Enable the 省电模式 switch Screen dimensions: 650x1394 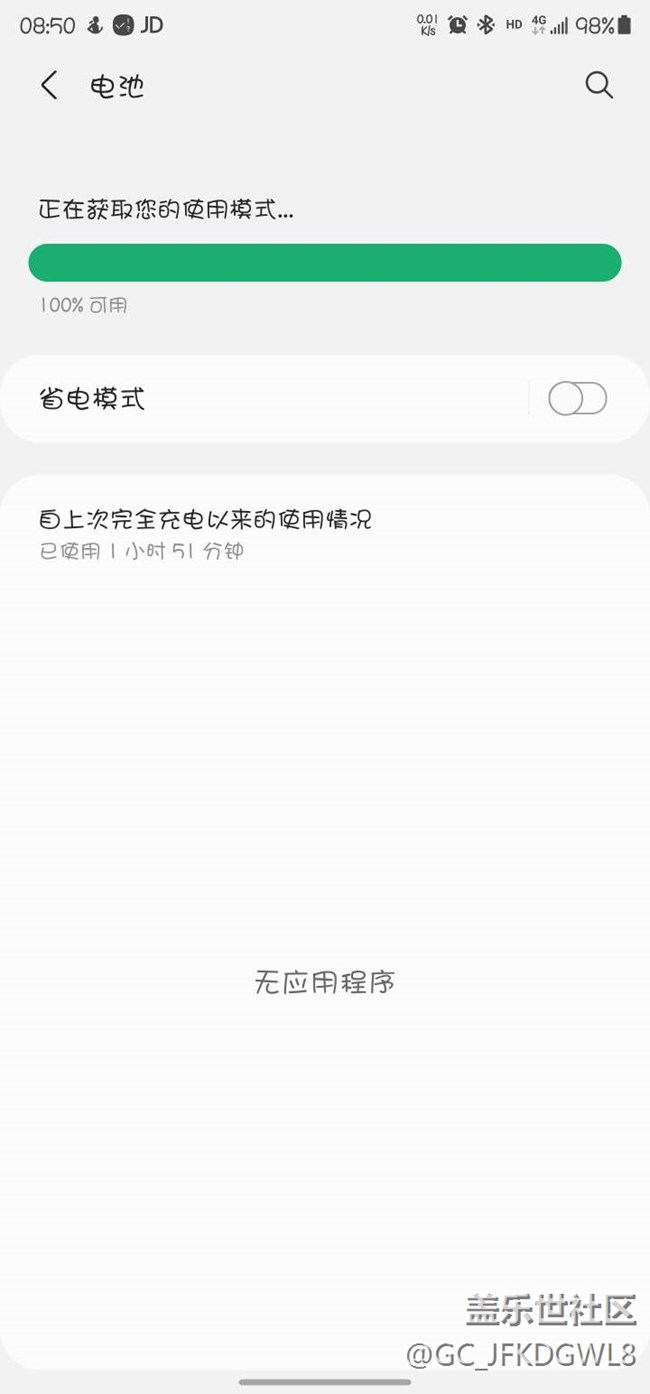[x=578, y=399]
